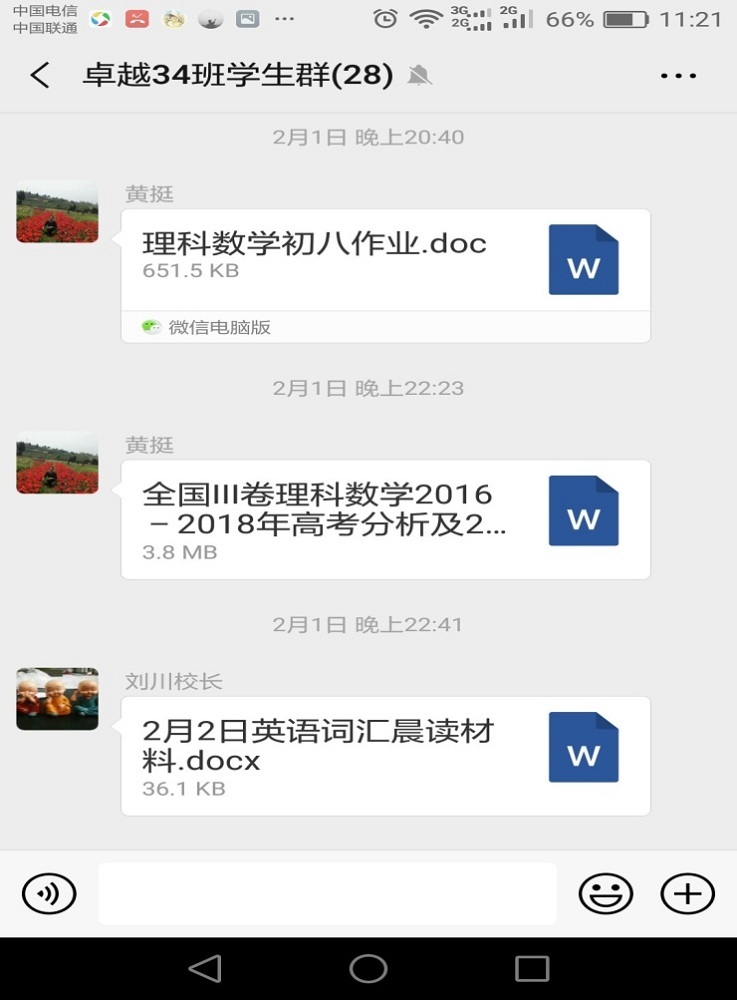Switch to voice message input
Image resolution: width=737 pixels, height=1000 pixels.
point(49,893)
